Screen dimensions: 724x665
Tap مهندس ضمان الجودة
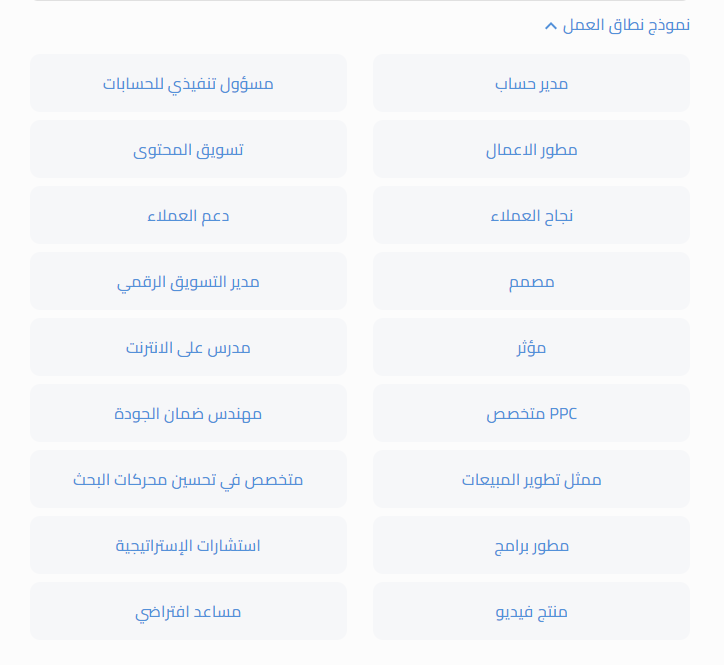tap(188, 414)
